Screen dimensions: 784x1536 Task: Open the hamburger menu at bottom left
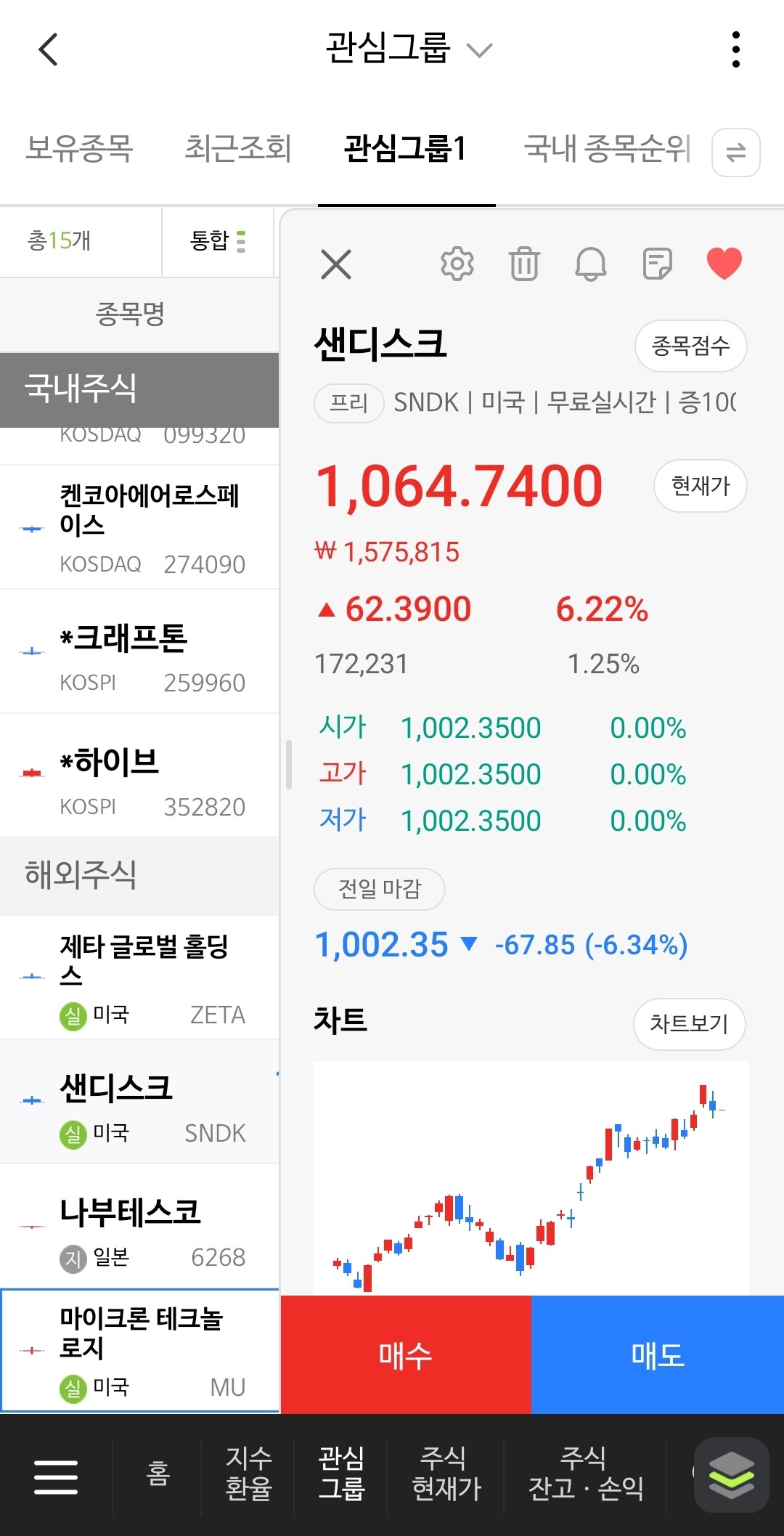[56, 1476]
